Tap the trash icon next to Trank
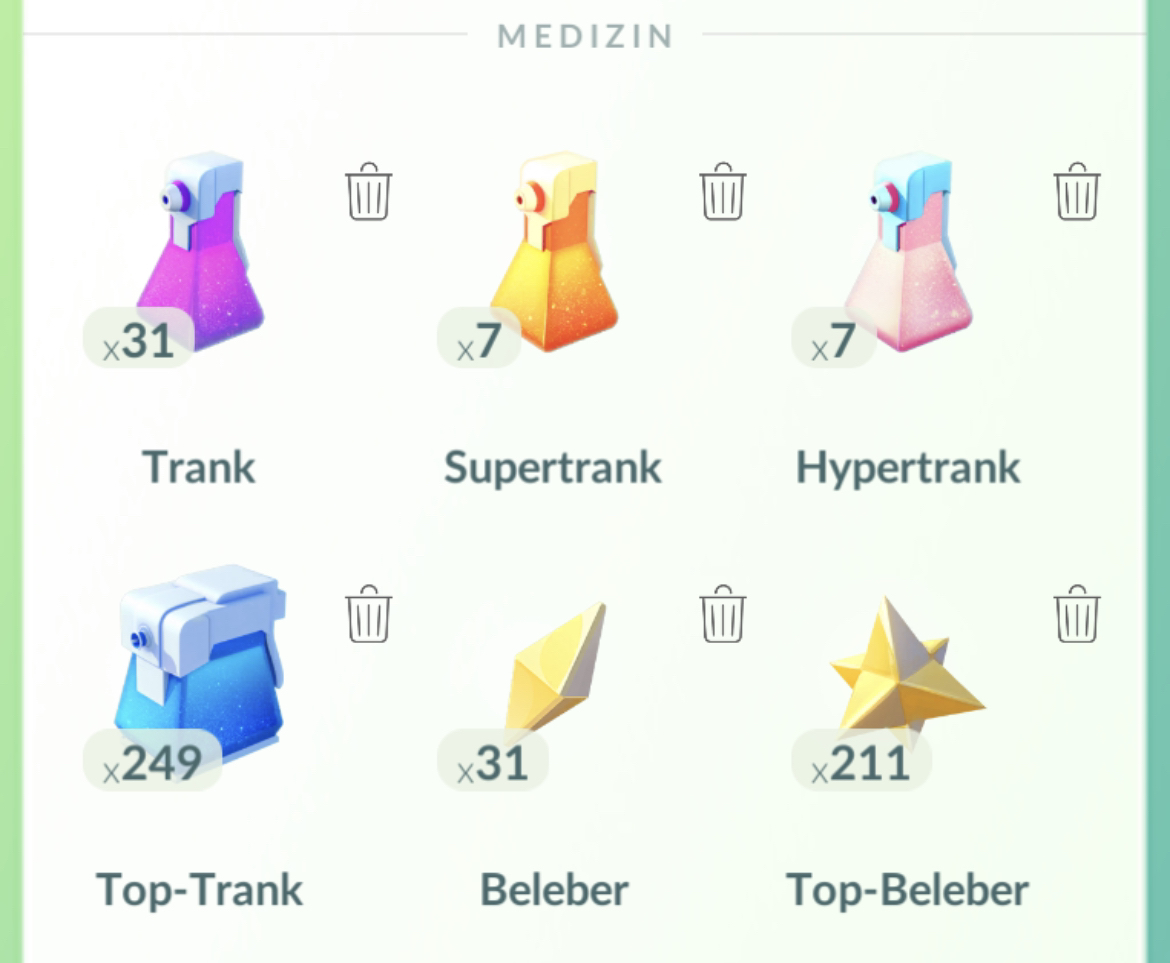The image size is (1170, 963). (x=369, y=191)
